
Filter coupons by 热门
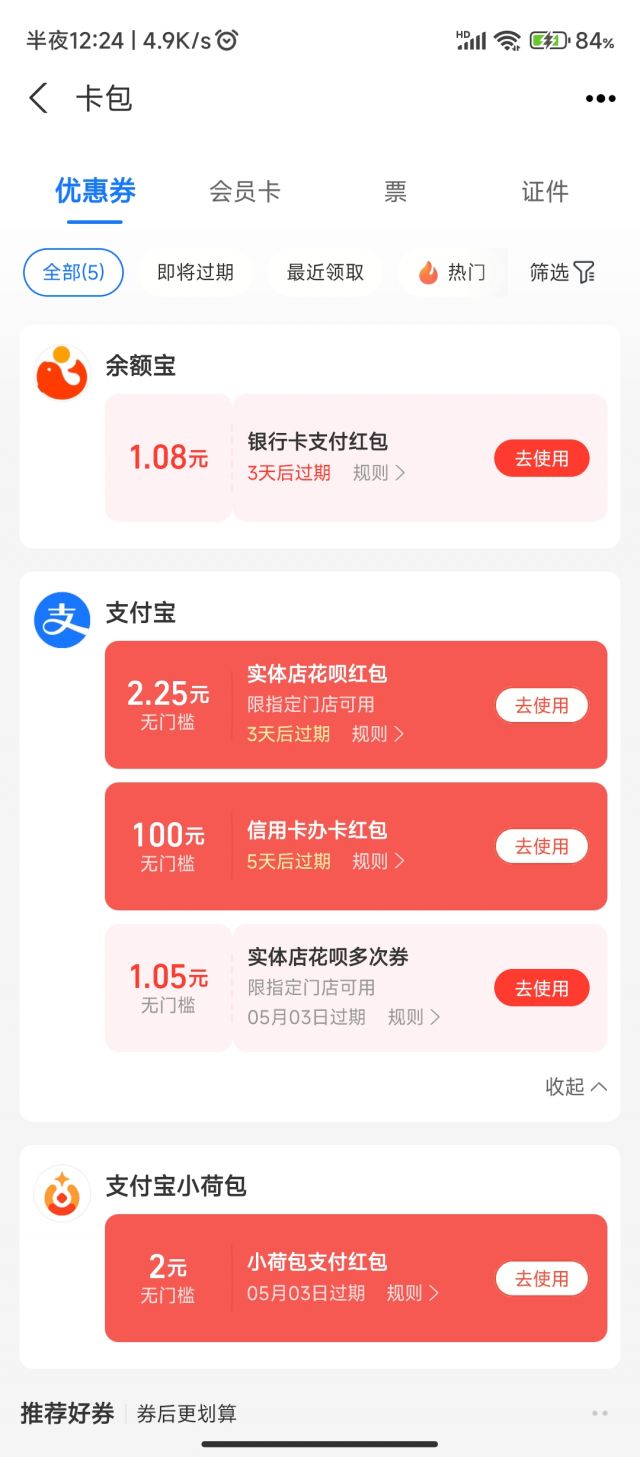[x=452, y=272]
